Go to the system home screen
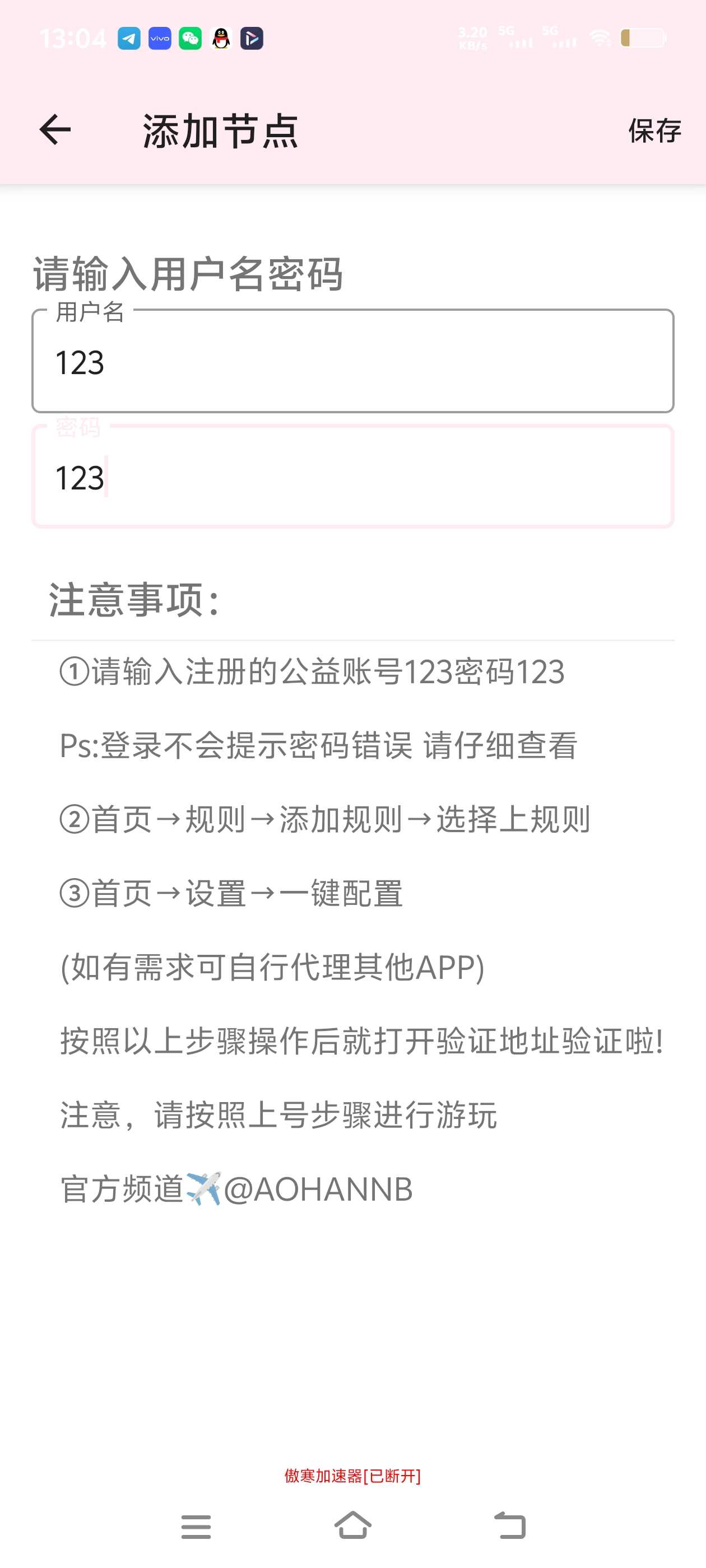This screenshot has width=706, height=1568. pos(352,1525)
